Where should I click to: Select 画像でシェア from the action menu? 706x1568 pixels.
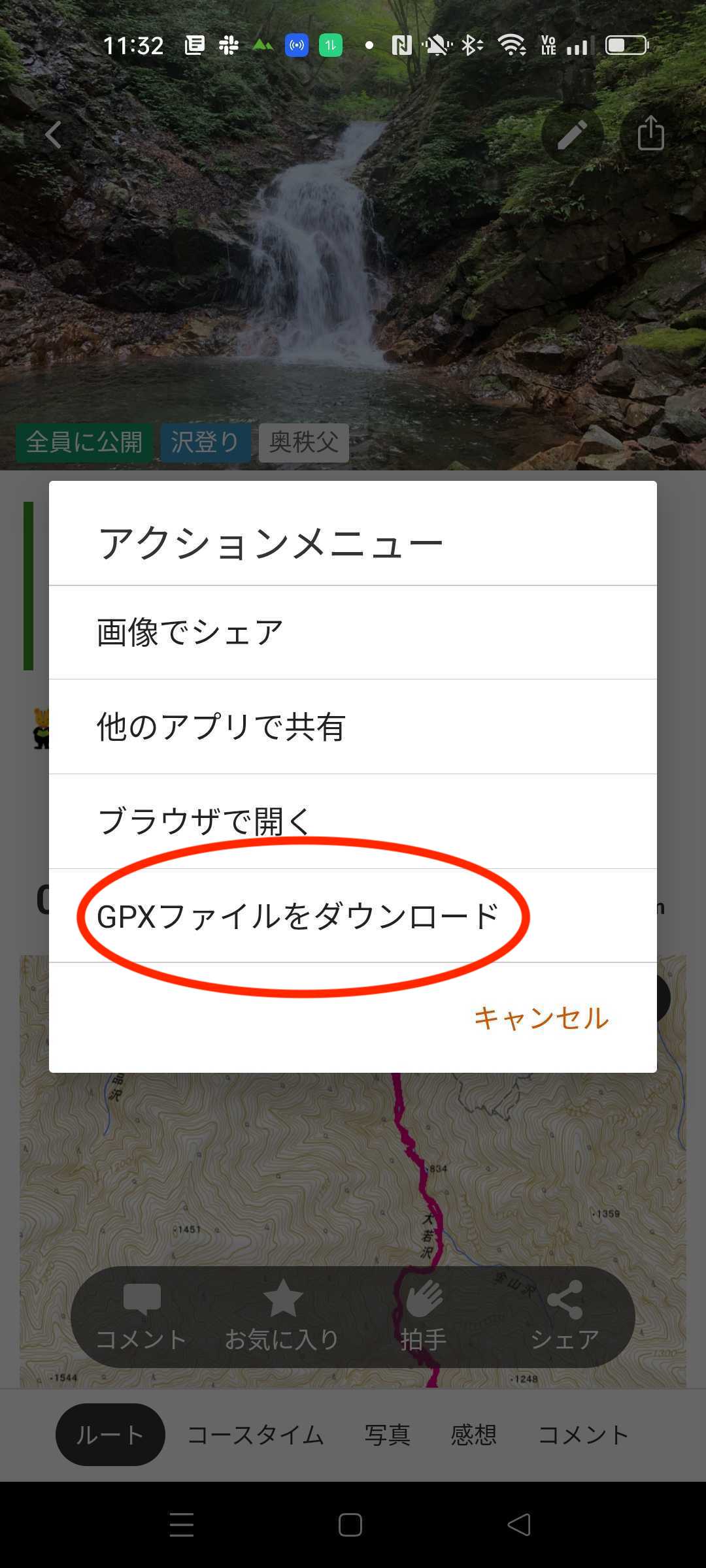[353, 632]
